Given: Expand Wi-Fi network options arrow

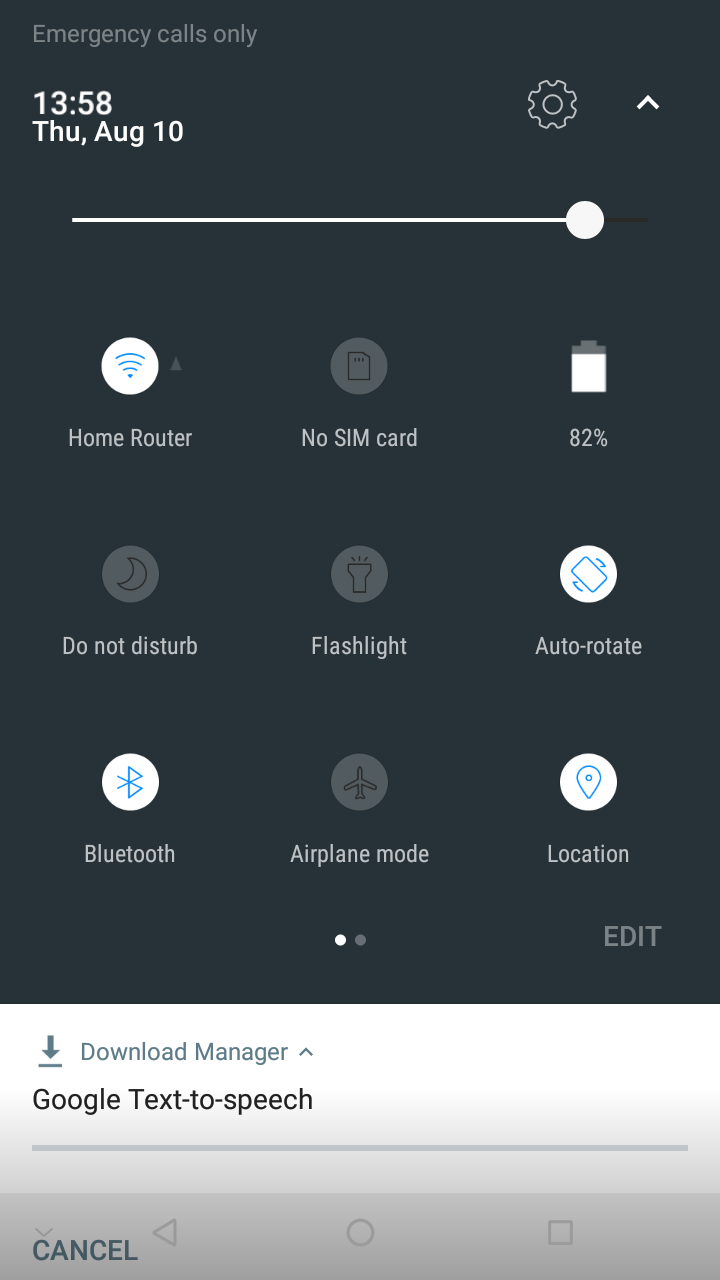Looking at the screenshot, I should (176, 364).
